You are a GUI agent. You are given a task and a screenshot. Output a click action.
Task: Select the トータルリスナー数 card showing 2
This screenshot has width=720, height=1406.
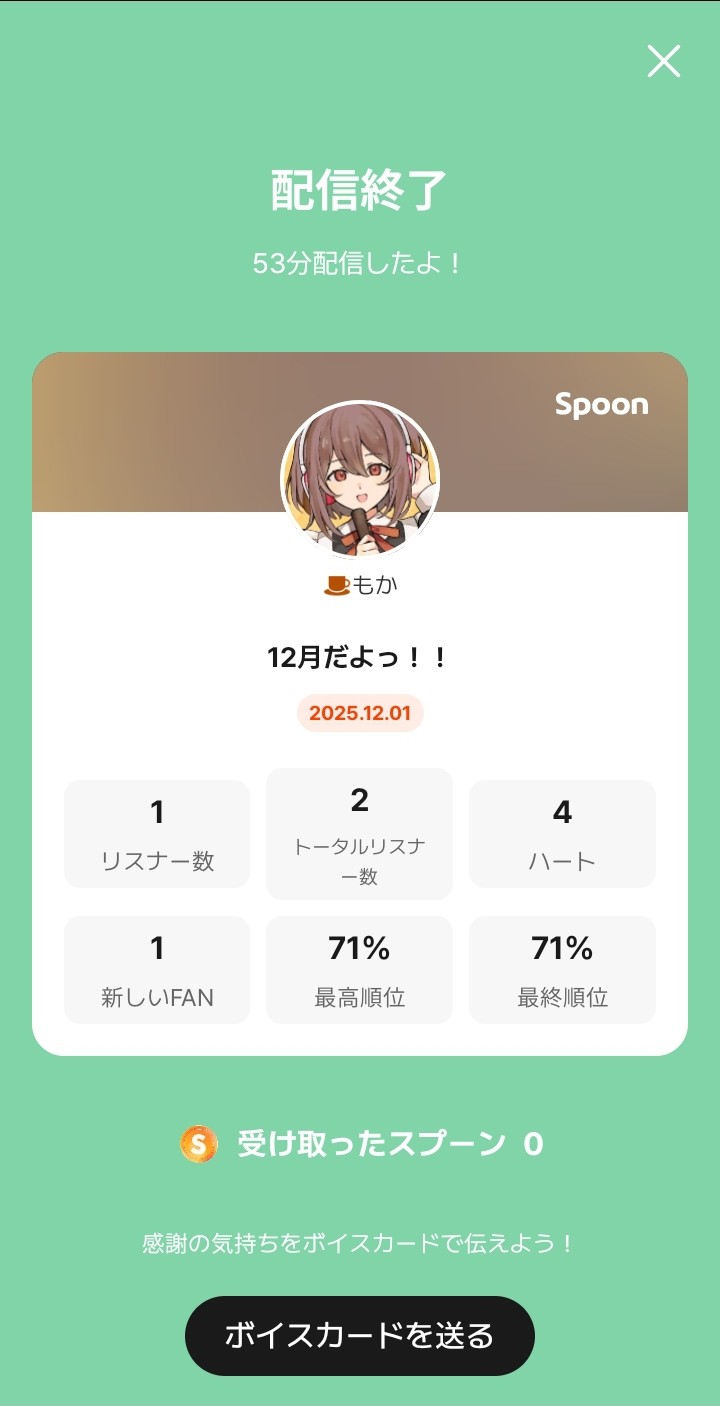(359, 833)
